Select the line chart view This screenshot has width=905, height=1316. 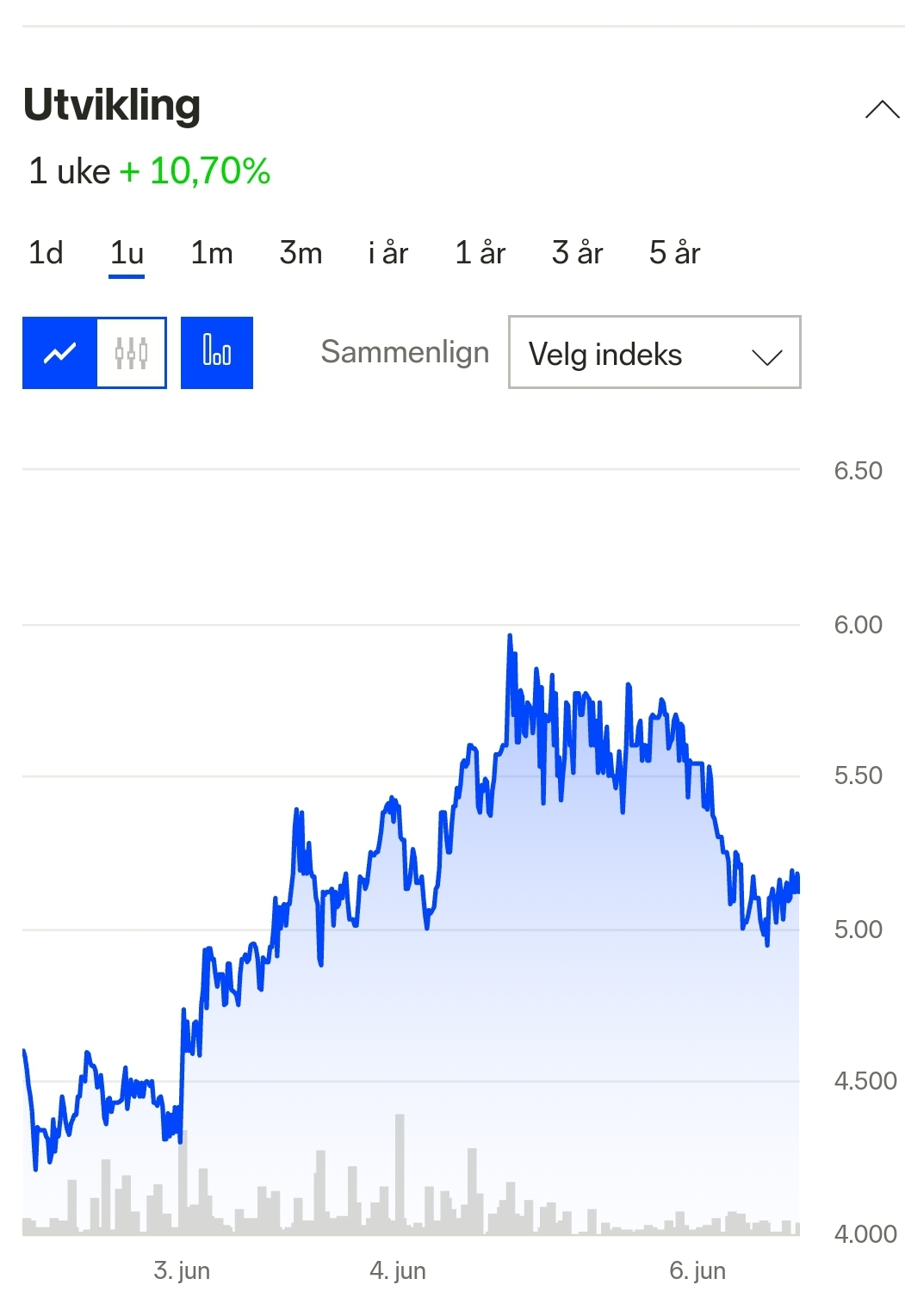[60, 353]
